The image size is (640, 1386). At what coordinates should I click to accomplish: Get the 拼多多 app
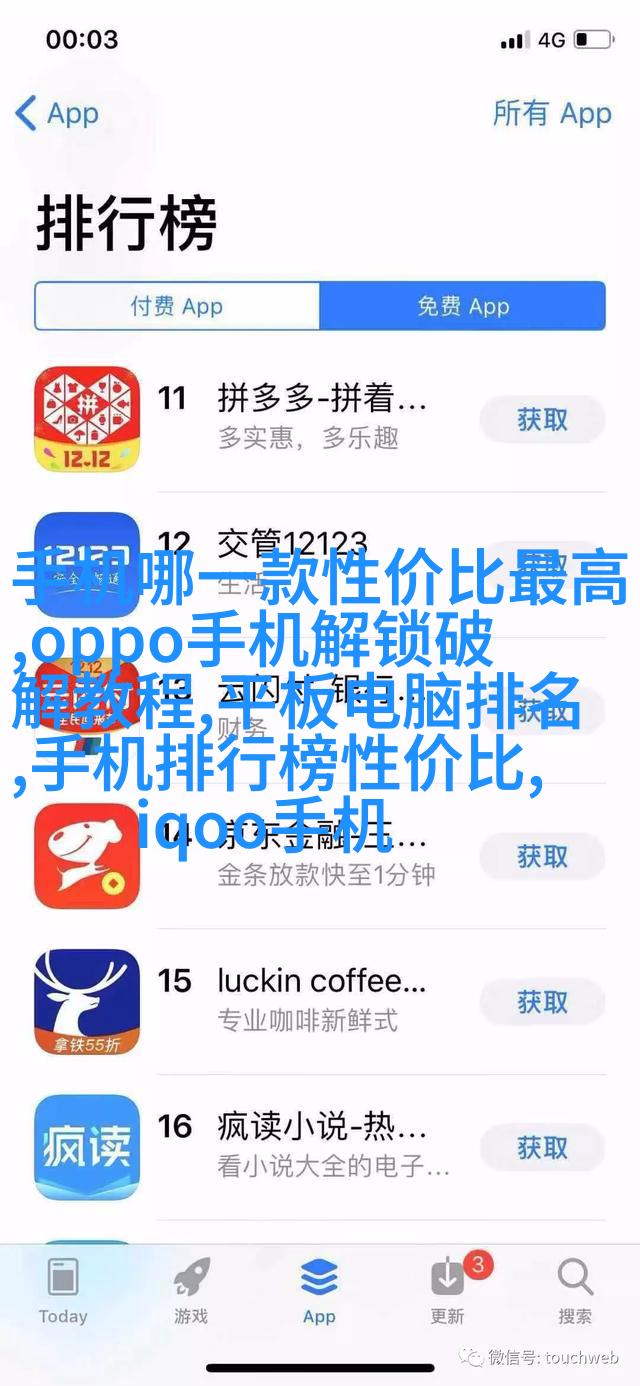542,419
